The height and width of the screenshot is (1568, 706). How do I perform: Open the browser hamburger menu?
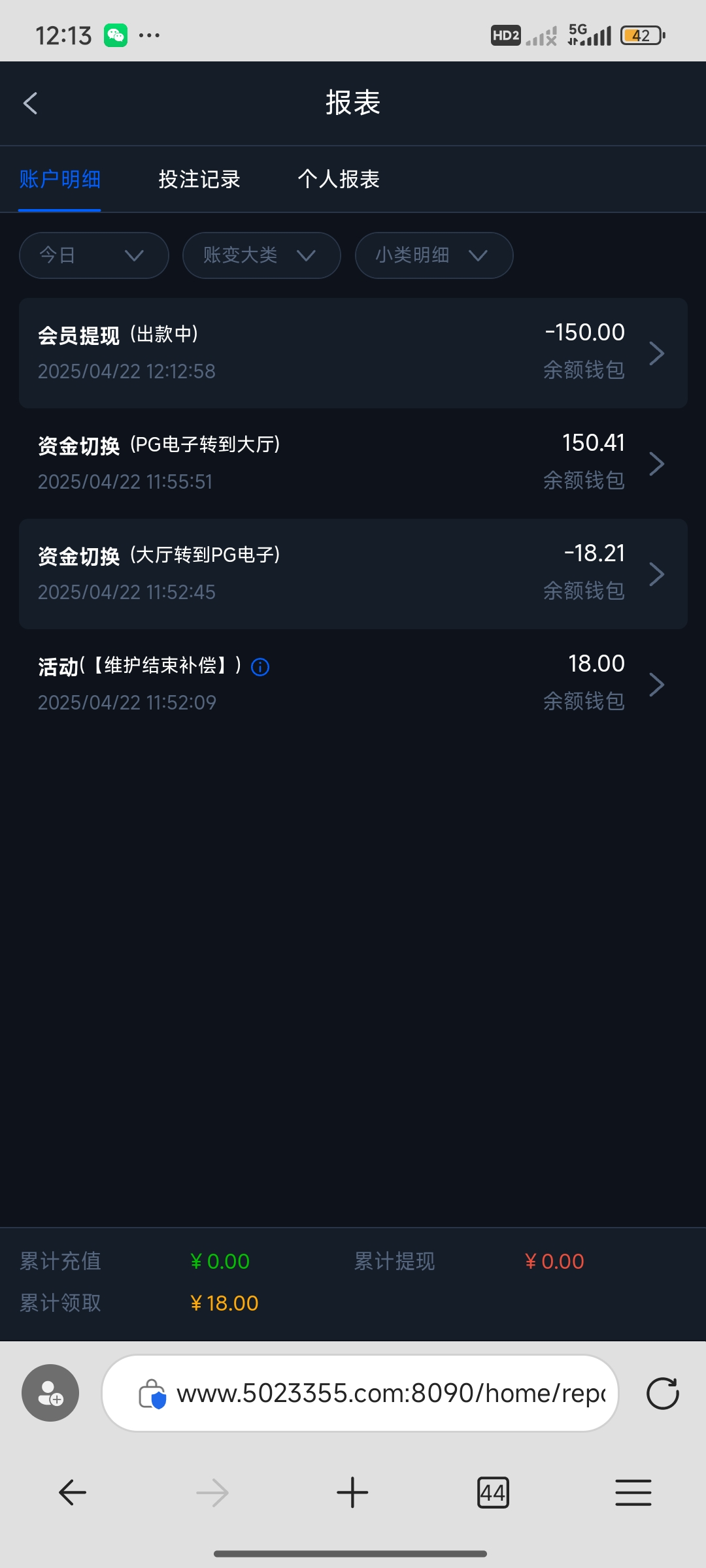point(633,1493)
